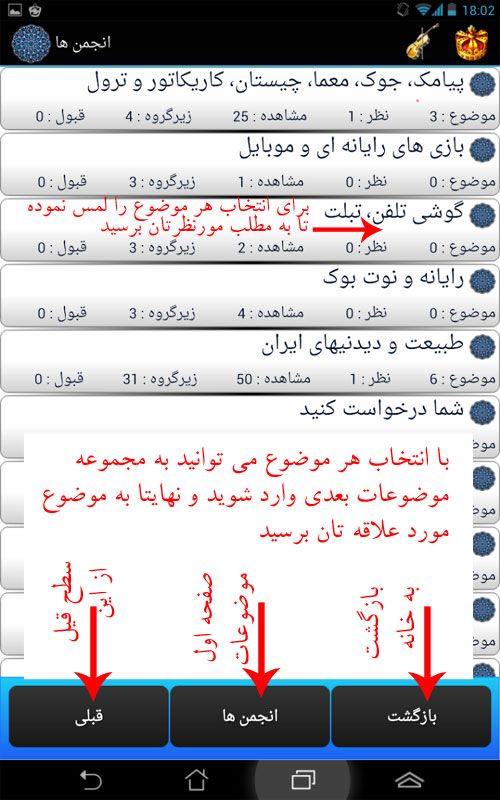The height and width of the screenshot is (800, 500).
Task: Open طبیعت و دیدنیهای ایران forum
Action: coord(250,361)
